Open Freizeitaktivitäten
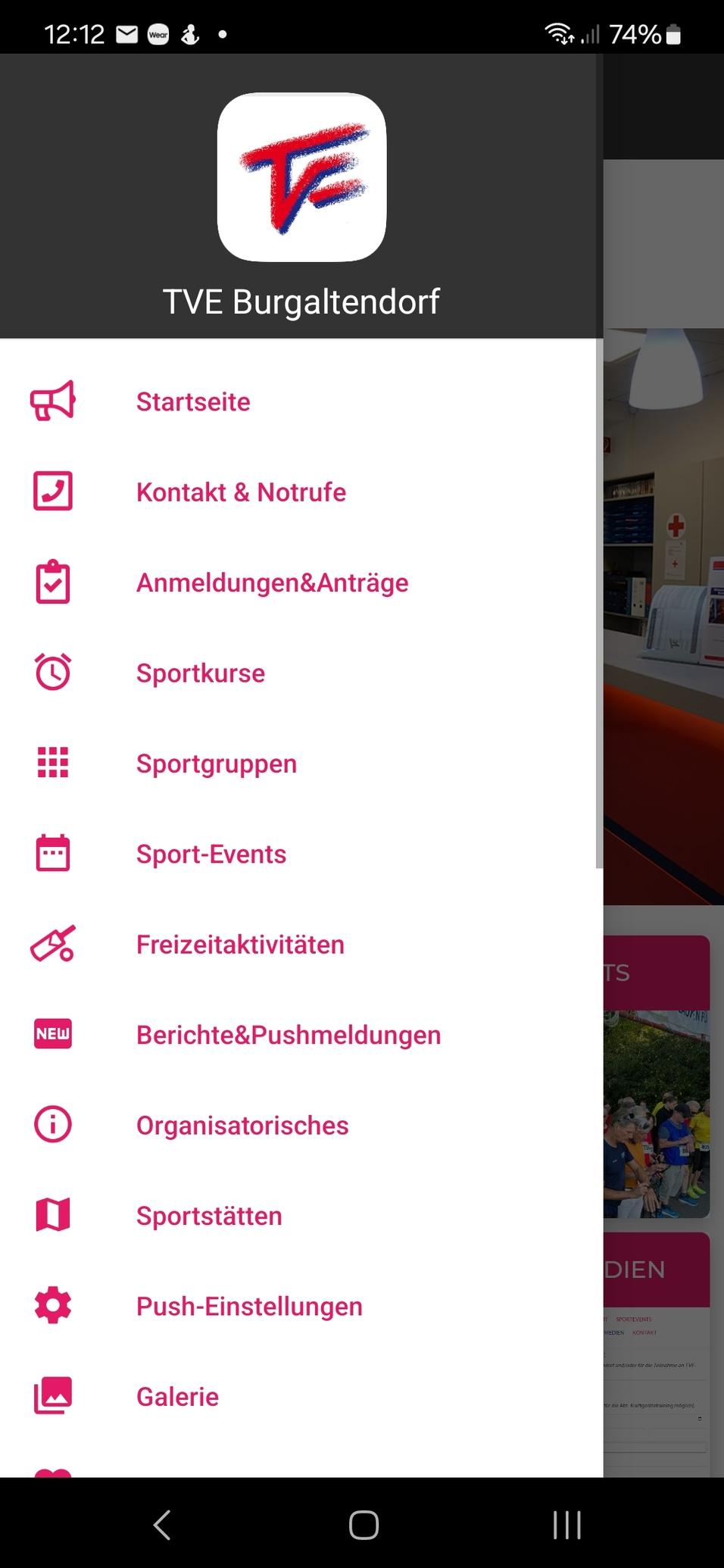 pos(240,945)
